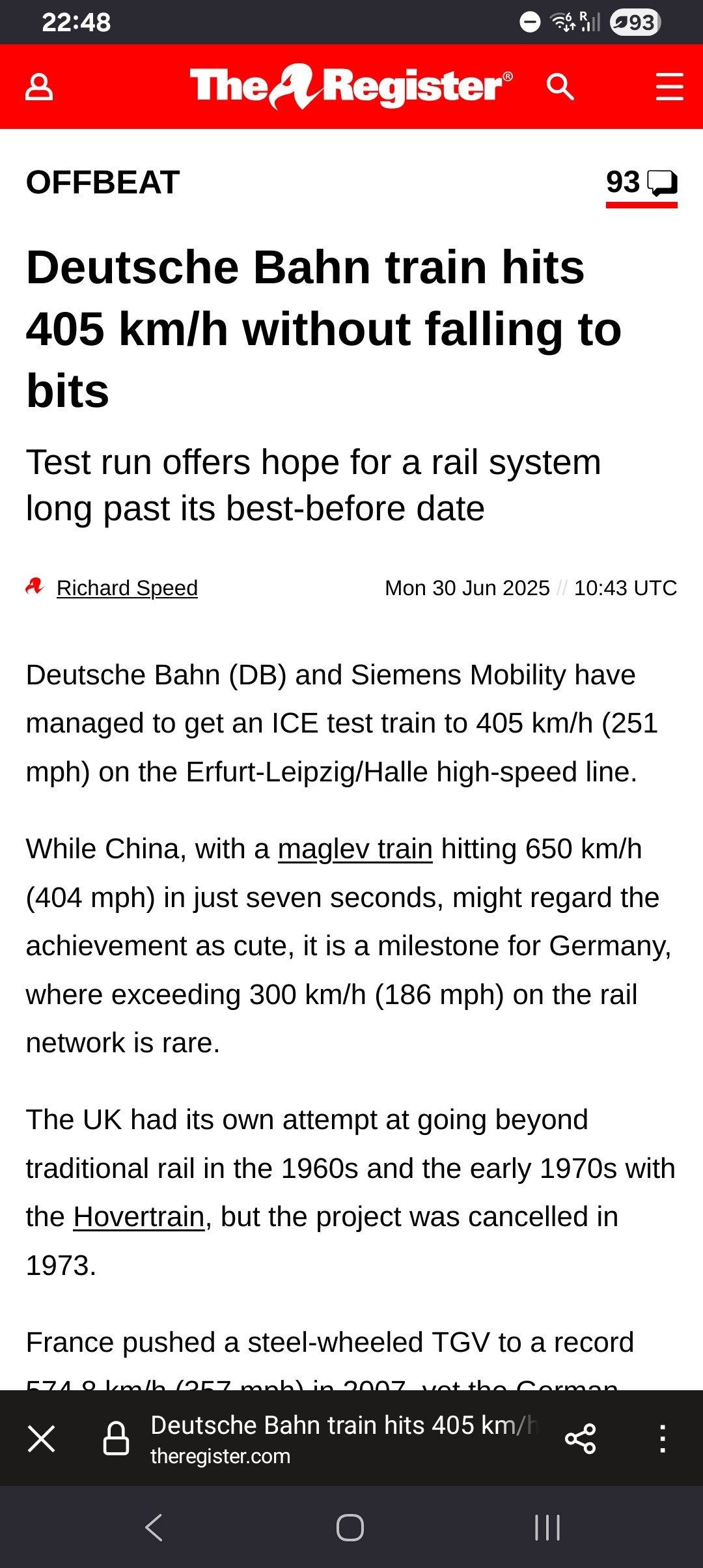Open the user account icon

click(39, 87)
